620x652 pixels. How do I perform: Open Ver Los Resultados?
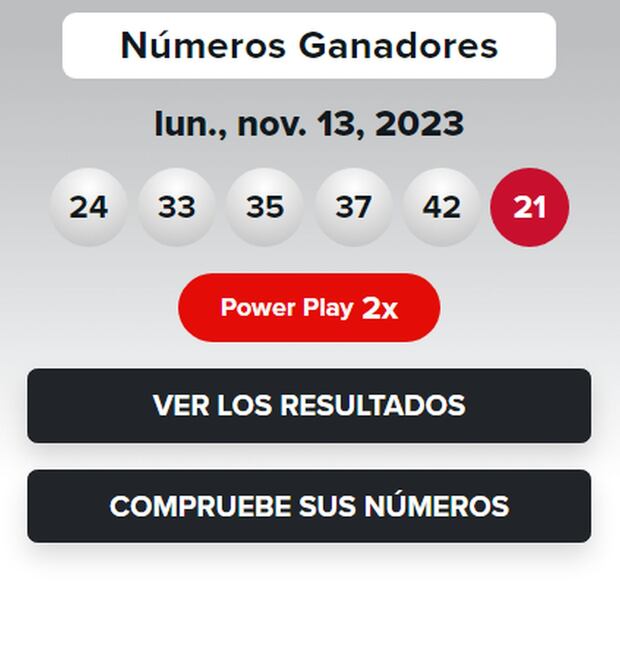point(309,405)
